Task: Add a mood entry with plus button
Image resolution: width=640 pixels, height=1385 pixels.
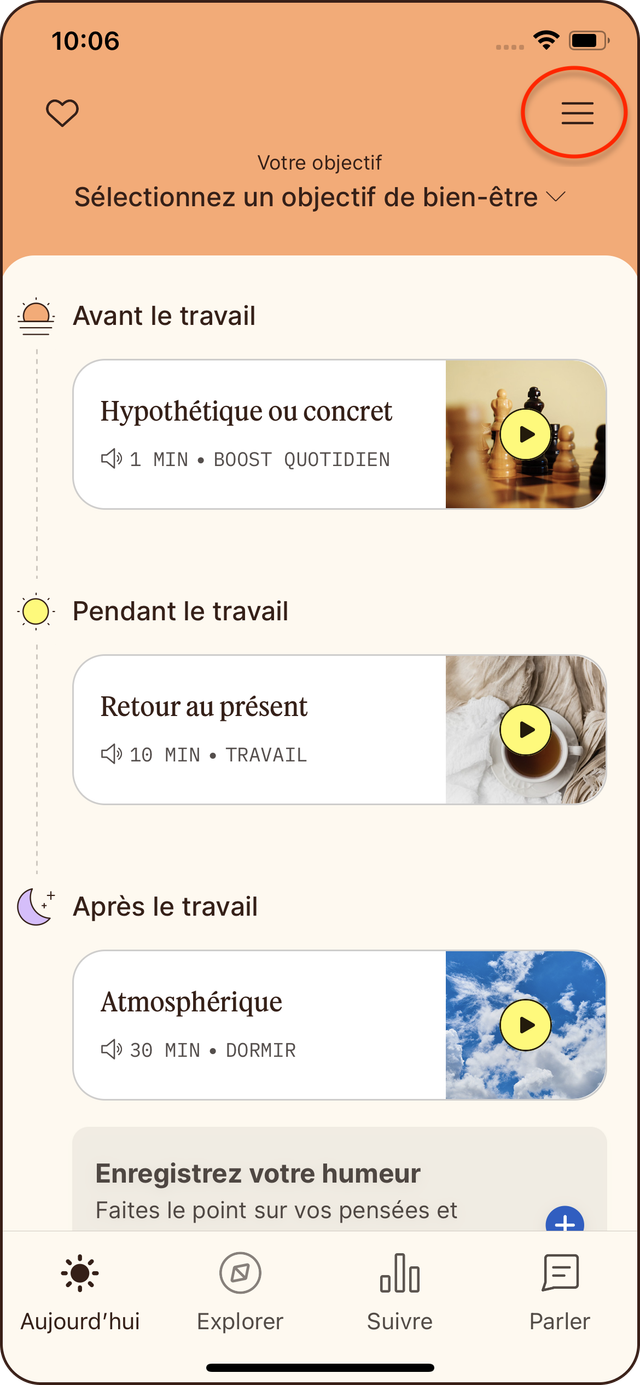Action: point(564,1221)
